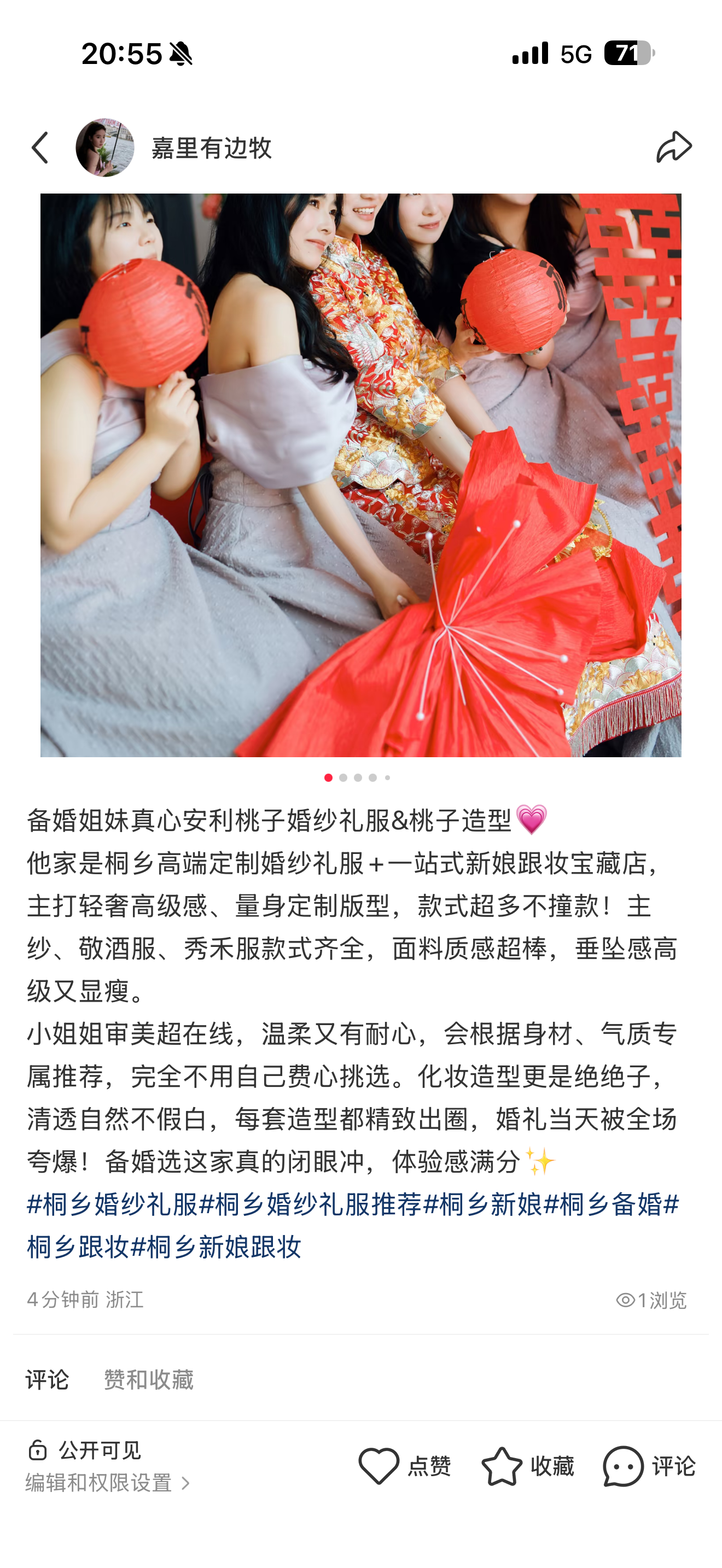
Task: Open the hashtag #桐乡新娘
Action: pos(482,1204)
